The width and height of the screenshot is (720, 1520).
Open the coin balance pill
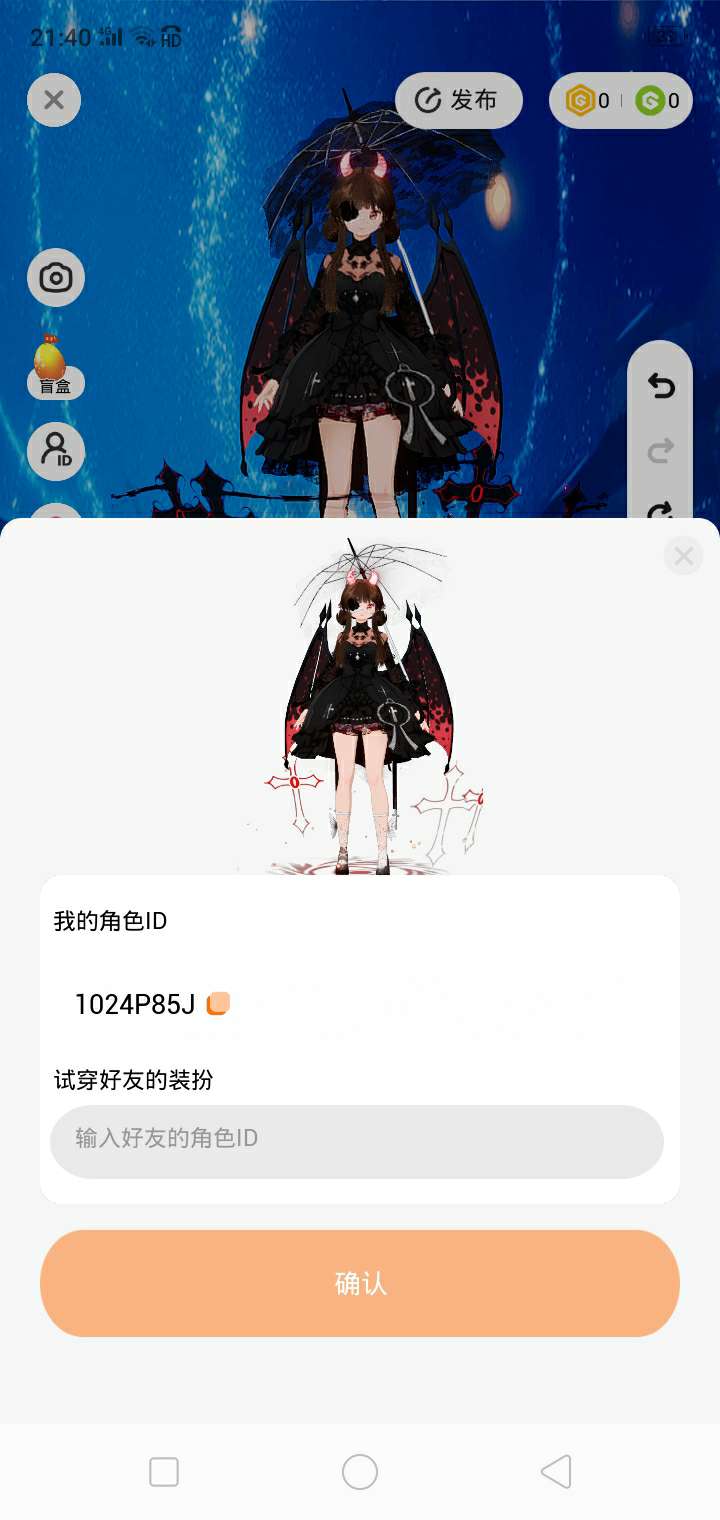click(620, 100)
